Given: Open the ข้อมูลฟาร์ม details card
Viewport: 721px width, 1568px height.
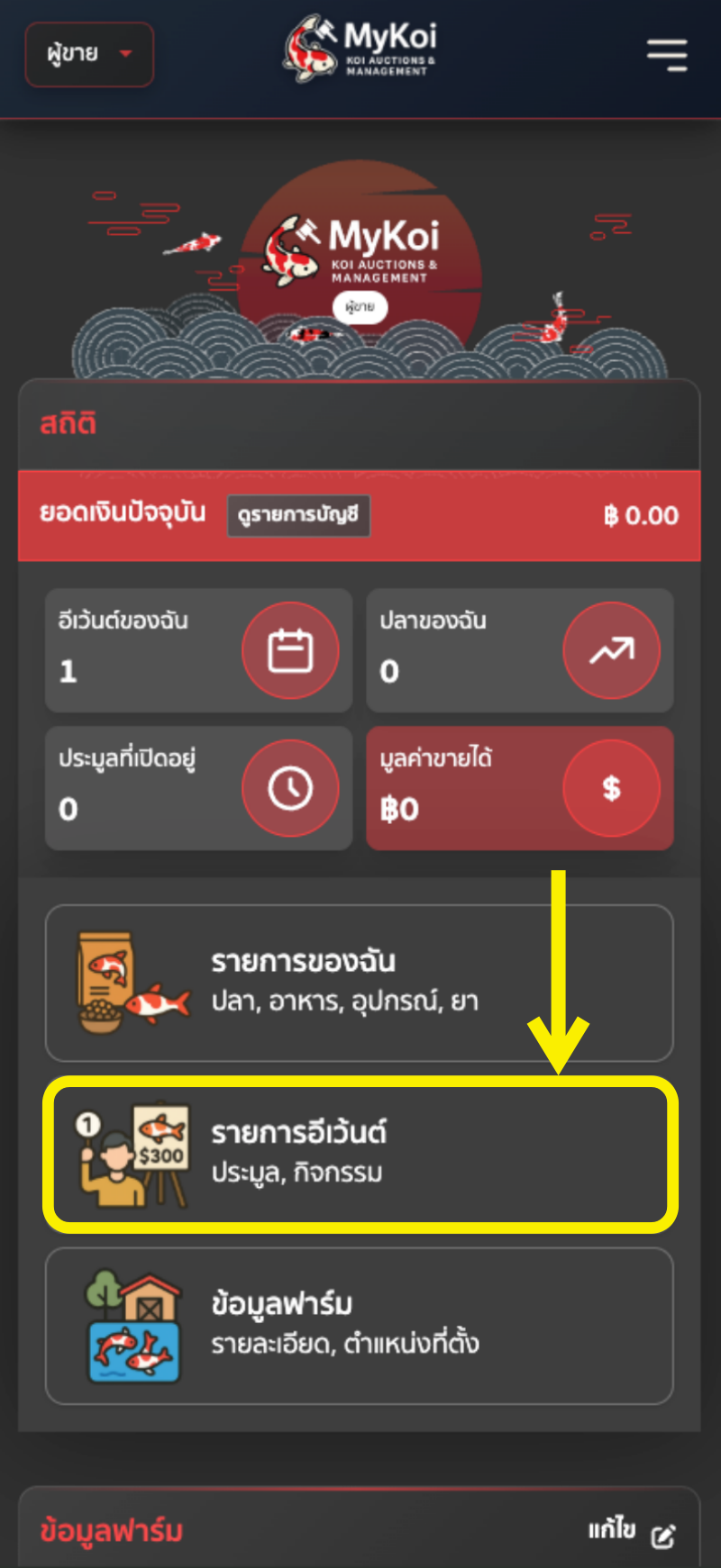Looking at the screenshot, I should (x=359, y=1326).
